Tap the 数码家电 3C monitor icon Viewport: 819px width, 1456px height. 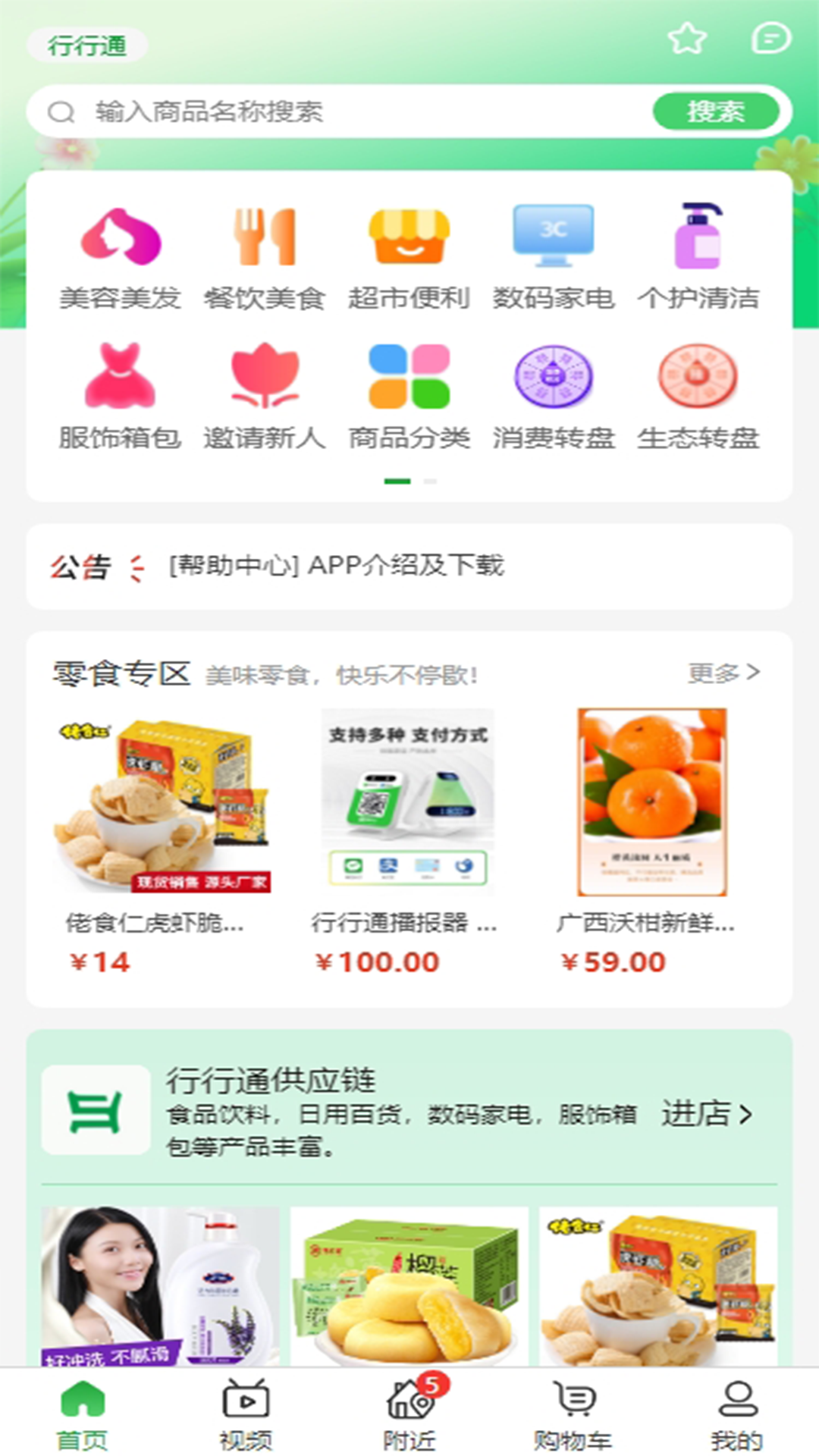click(554, 235)
